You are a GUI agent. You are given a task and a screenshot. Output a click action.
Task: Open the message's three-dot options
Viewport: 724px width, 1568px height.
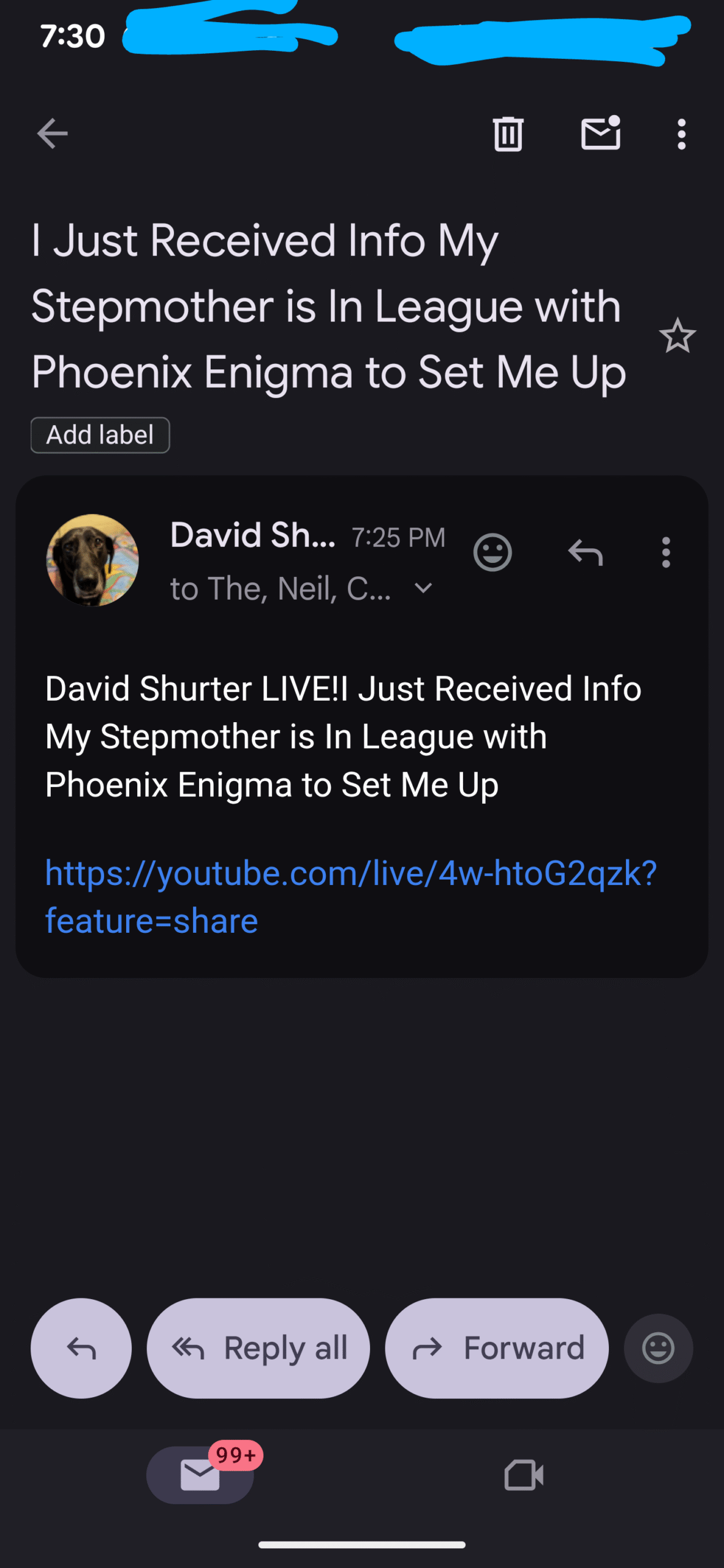click(666, 552)
